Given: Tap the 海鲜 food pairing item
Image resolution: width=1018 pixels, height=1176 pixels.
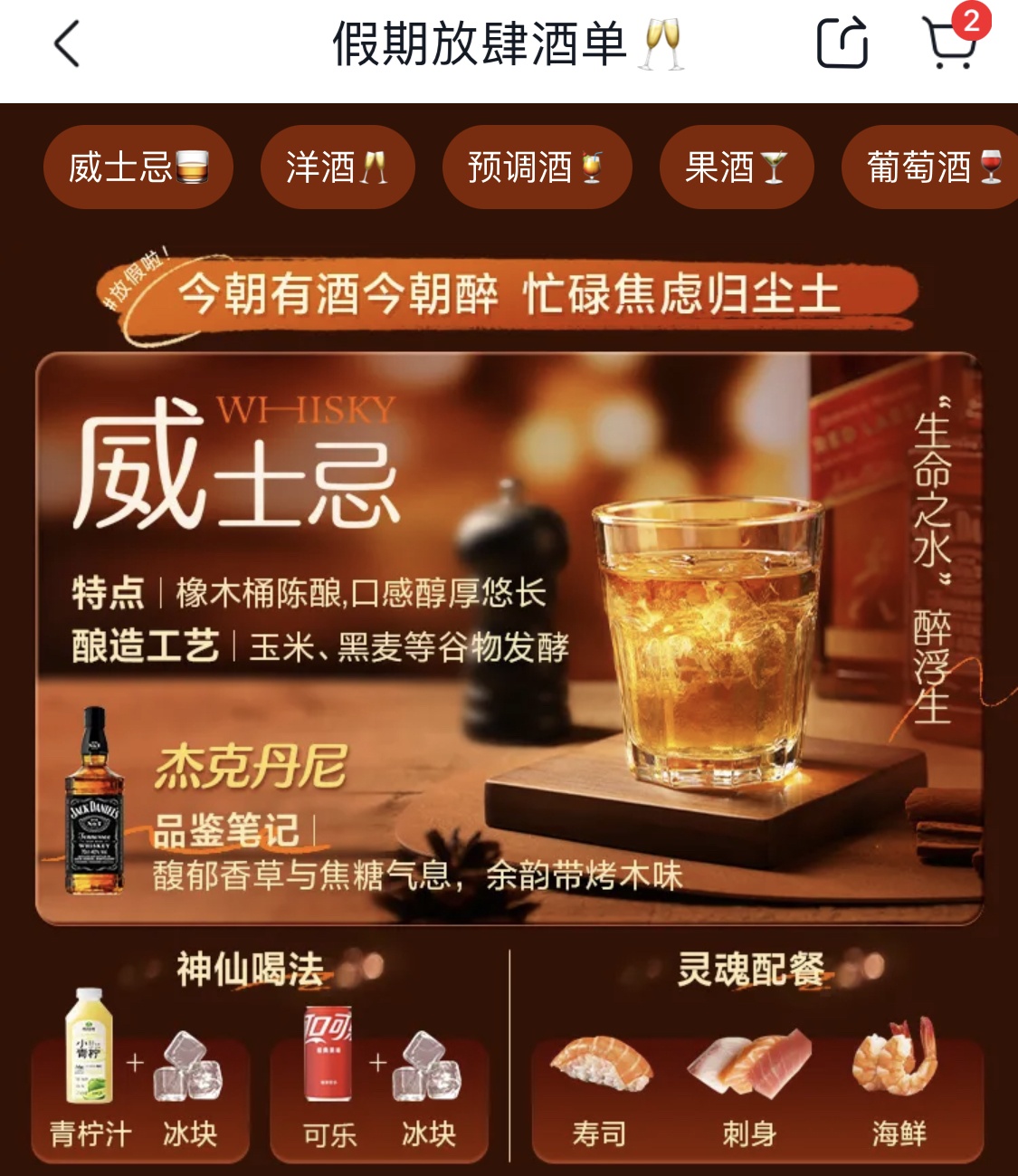Looking at the screenshot, I should click(899, 1091).
